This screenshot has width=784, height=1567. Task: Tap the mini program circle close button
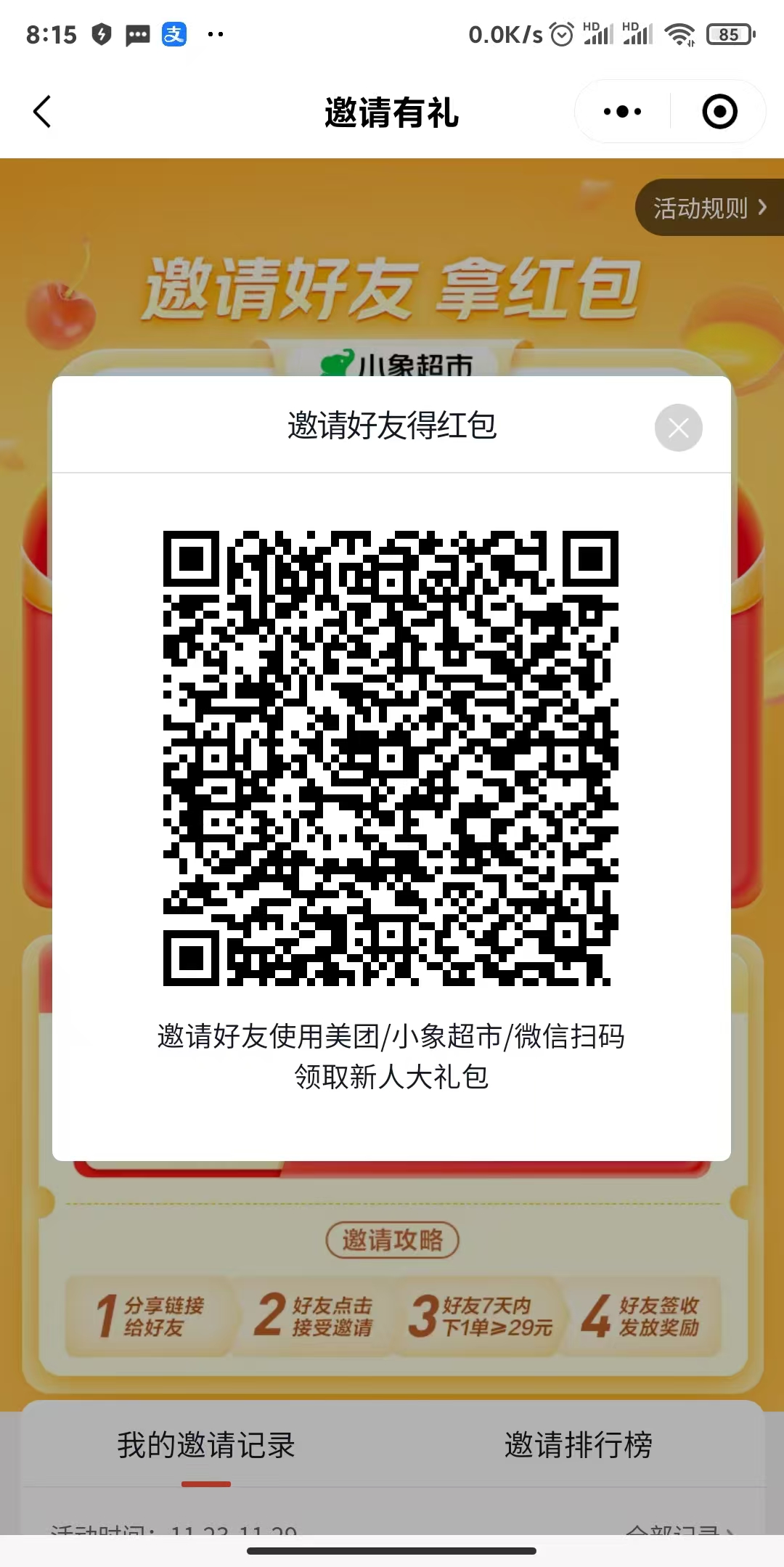pyautogui.click(x=719, y=112)
